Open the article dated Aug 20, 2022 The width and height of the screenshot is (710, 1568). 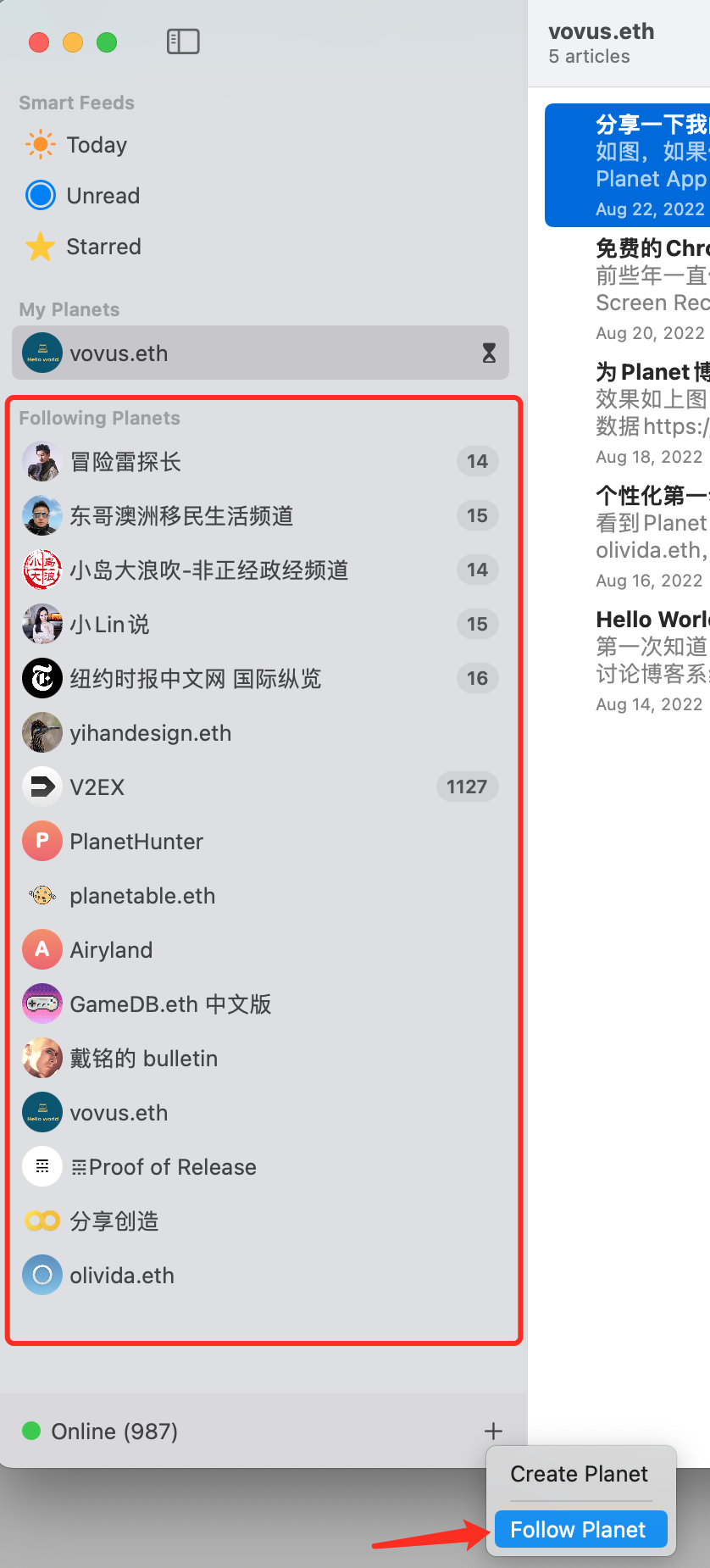[649, 289]
